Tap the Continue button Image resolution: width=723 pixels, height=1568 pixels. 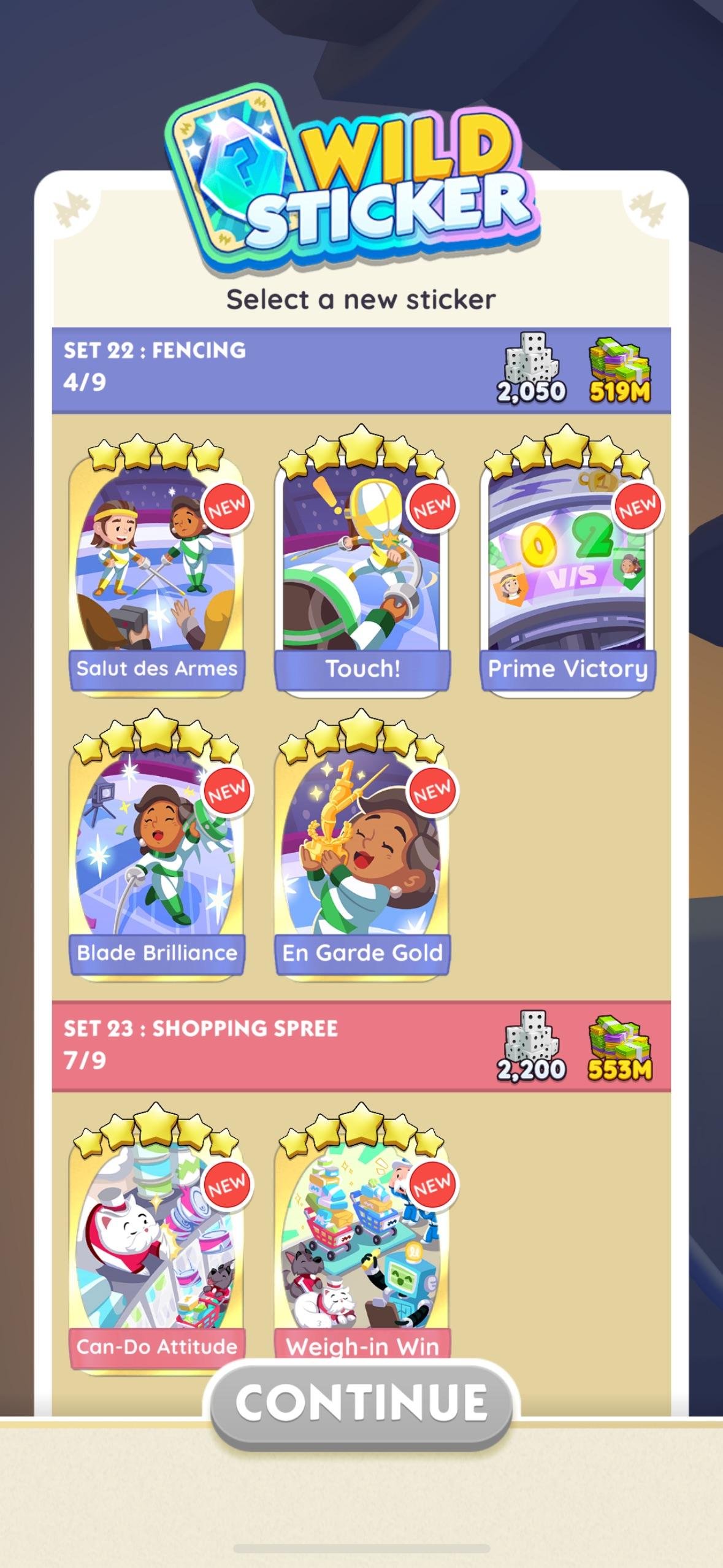click(x=362, y=1403)
